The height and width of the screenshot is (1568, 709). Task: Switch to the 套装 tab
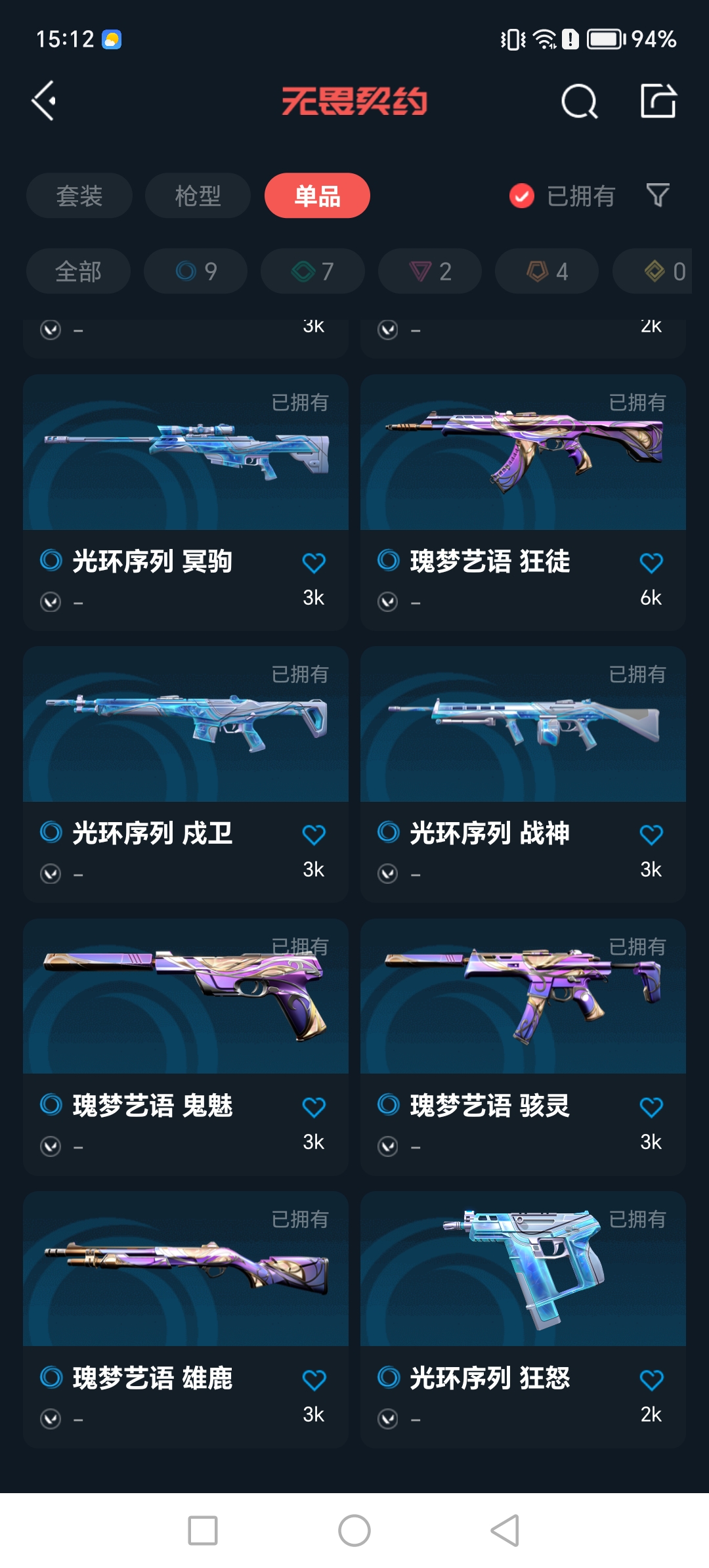pyautogui.click(x=79, y=196)
